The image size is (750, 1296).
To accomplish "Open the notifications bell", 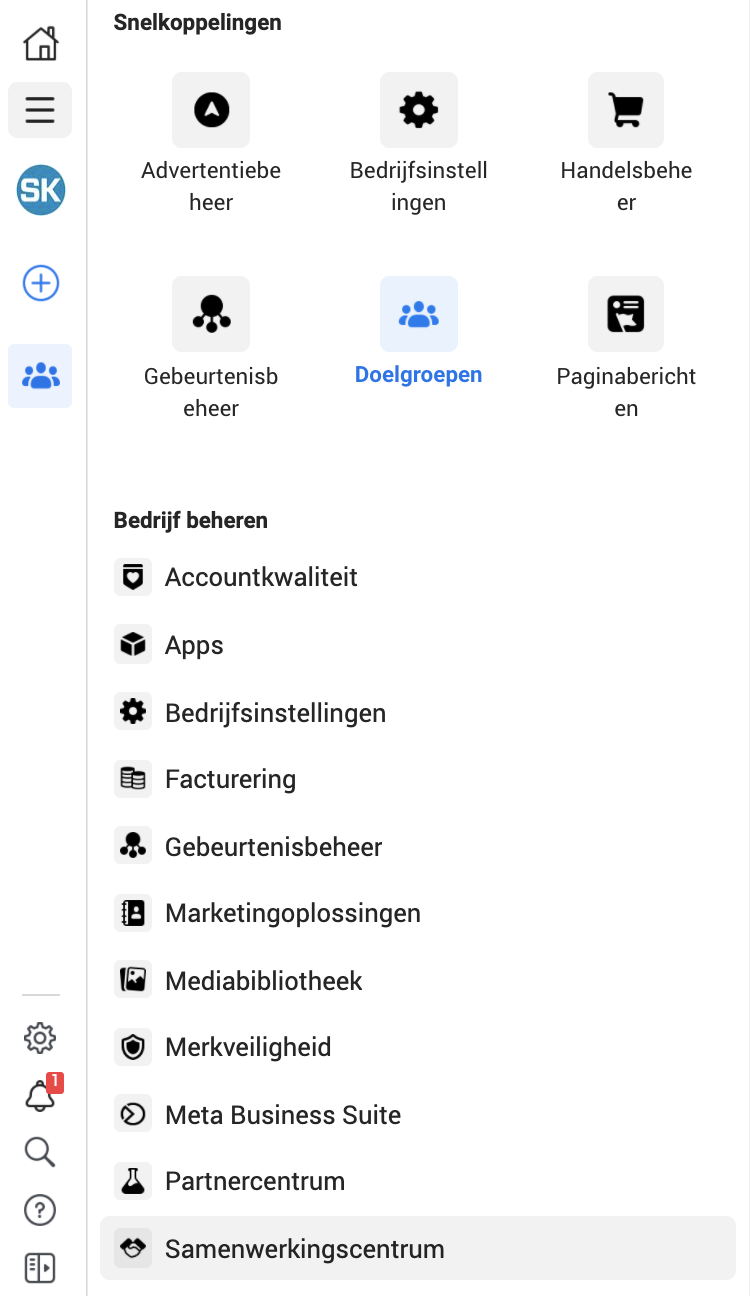I will pyautogui.click(x=40, y=1096).
